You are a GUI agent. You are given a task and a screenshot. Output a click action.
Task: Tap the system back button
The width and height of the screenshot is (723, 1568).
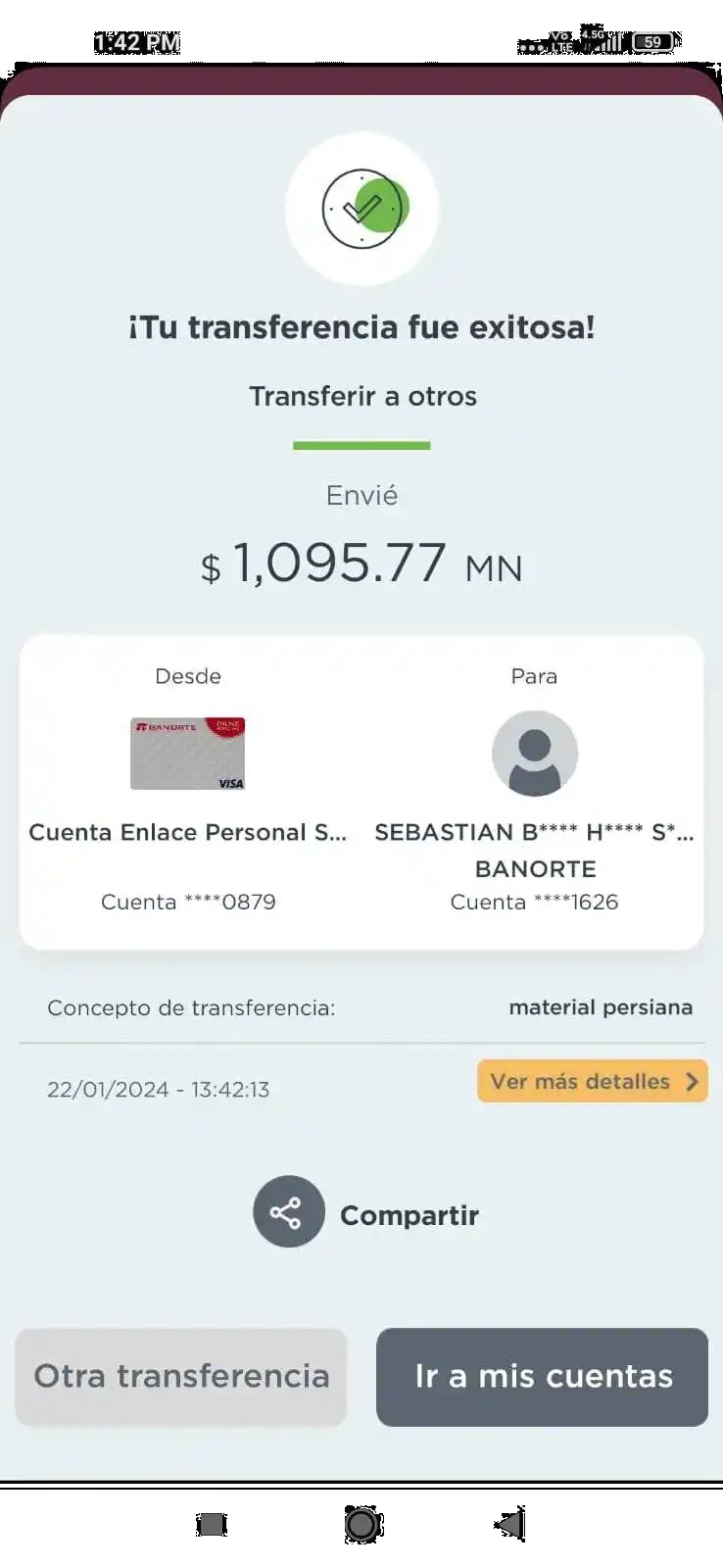click(509, 1524)
